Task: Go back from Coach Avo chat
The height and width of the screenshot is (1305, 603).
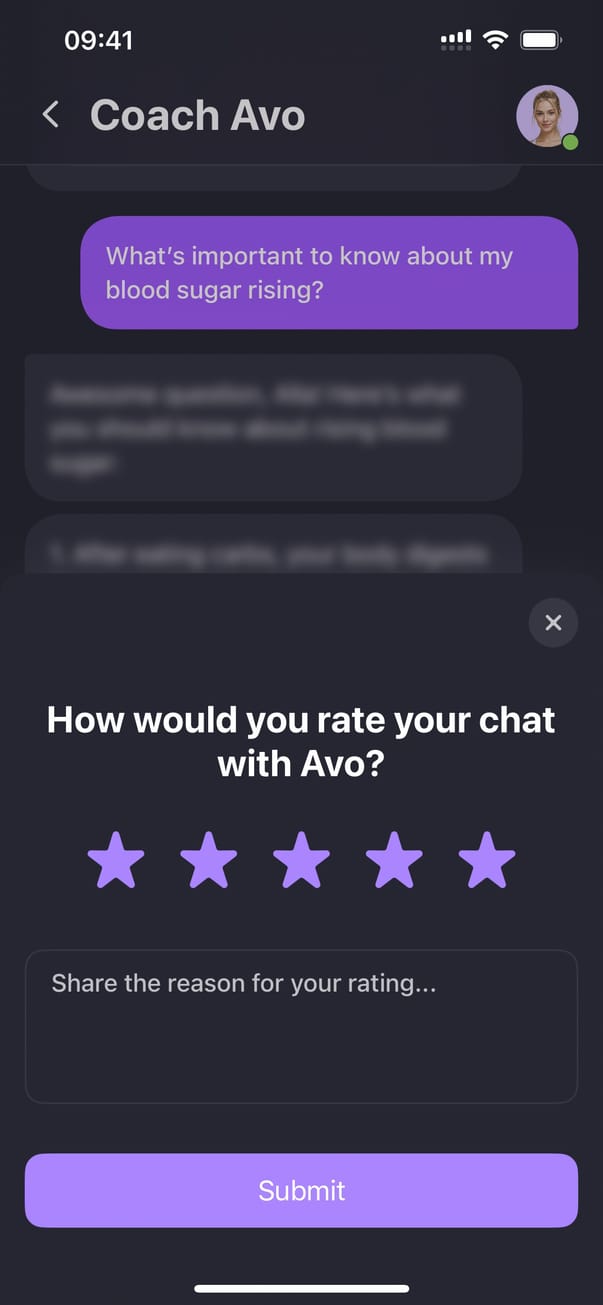Action: point(51,115)
